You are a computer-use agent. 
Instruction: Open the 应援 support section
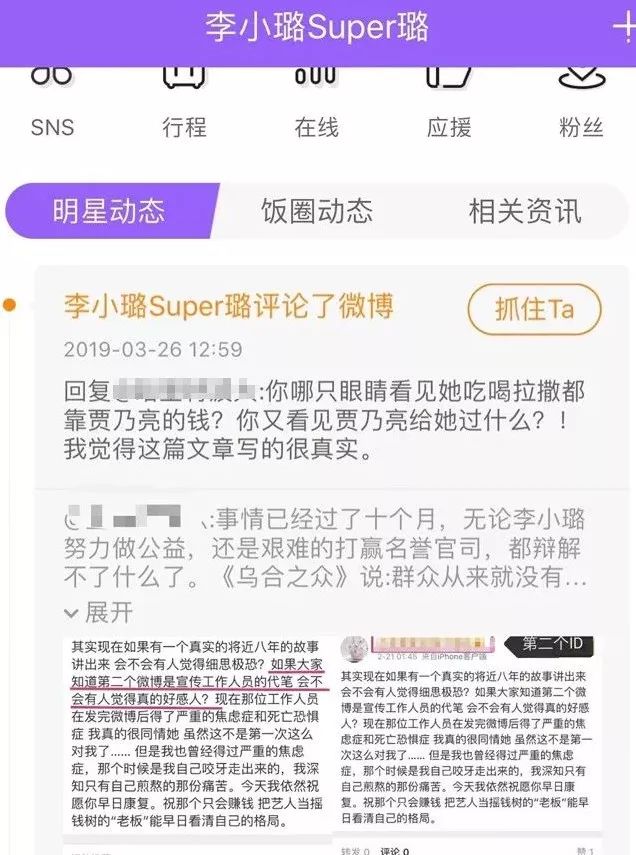[449, 104]
